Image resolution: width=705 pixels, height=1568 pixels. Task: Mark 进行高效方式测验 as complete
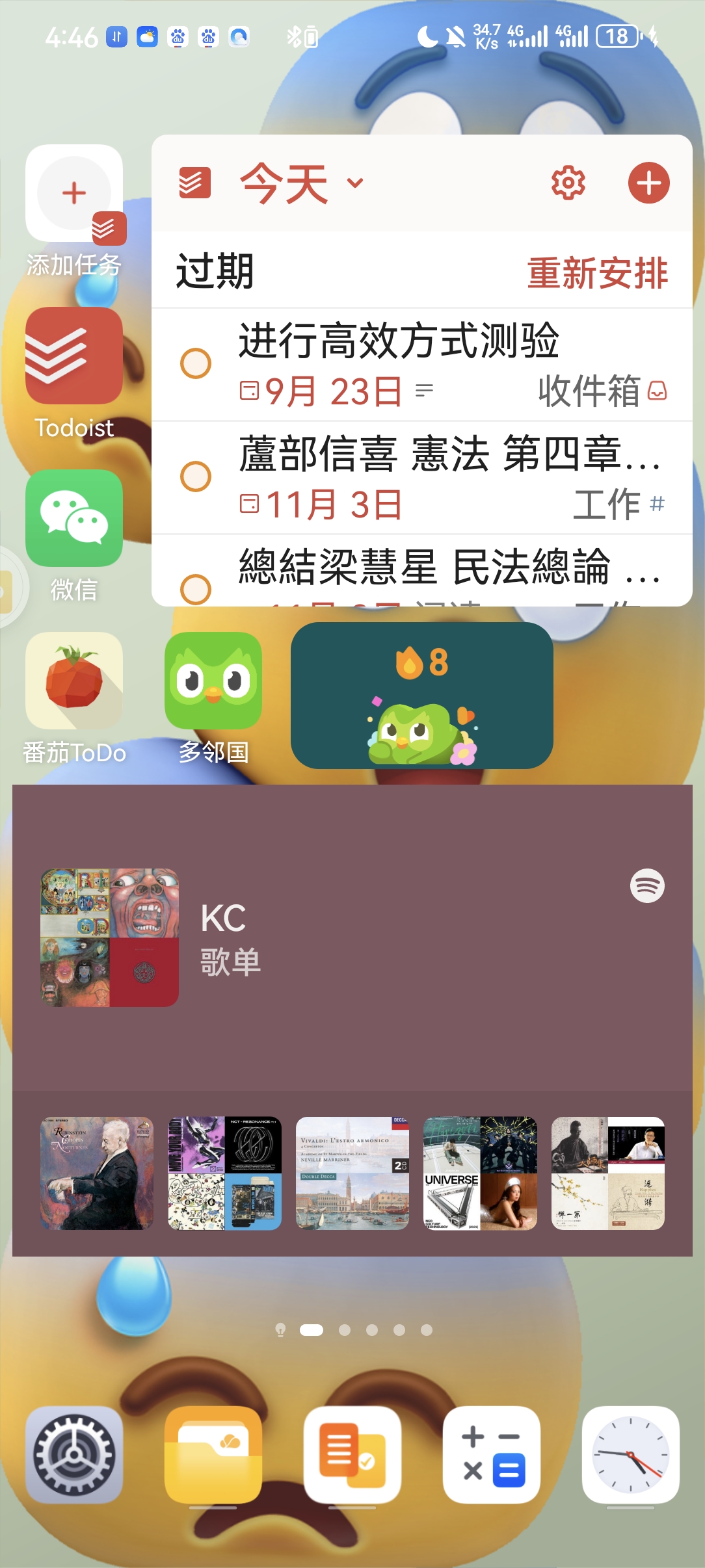(x=196, y=363)
